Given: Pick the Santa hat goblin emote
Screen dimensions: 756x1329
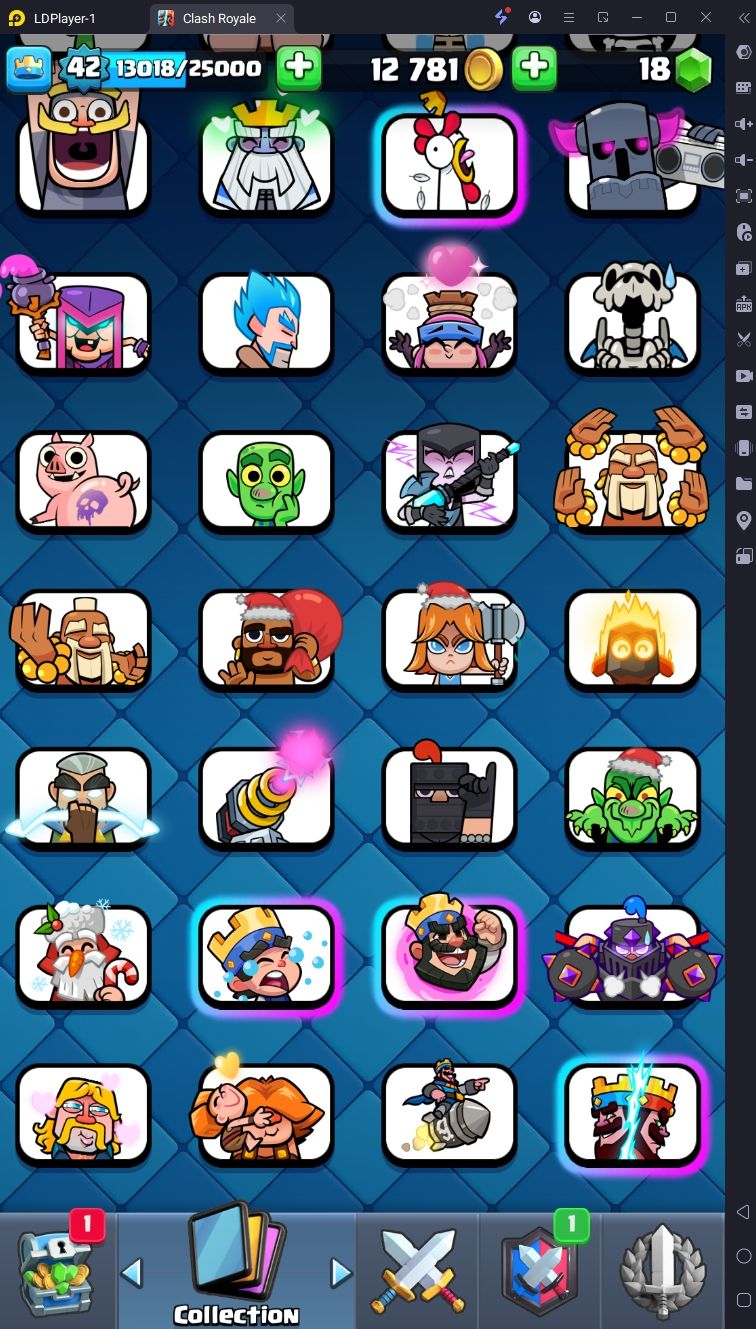Looking at the screenshot, I should click(633, 799).
